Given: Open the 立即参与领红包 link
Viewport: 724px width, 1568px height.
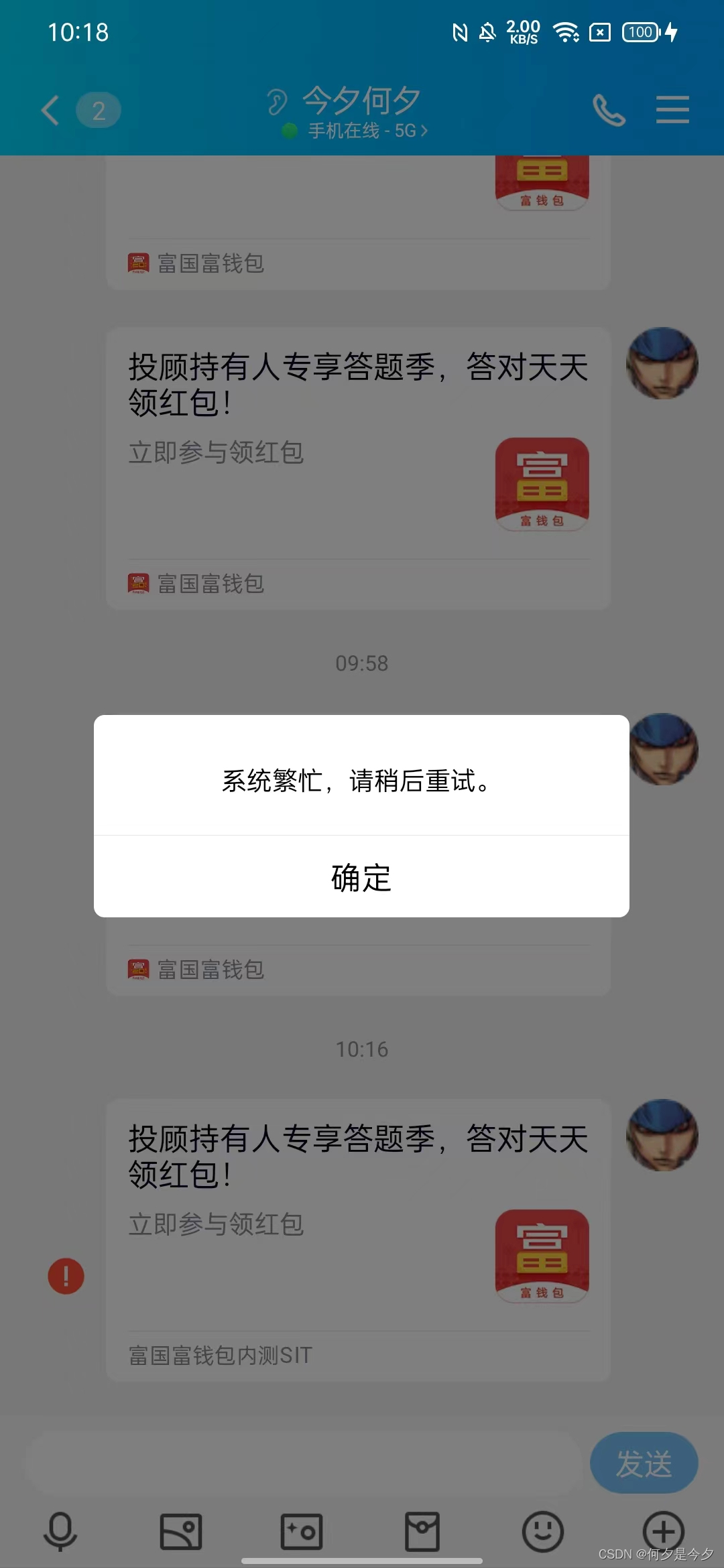Looking at the screenshot, I should (x=216, y=1226).
